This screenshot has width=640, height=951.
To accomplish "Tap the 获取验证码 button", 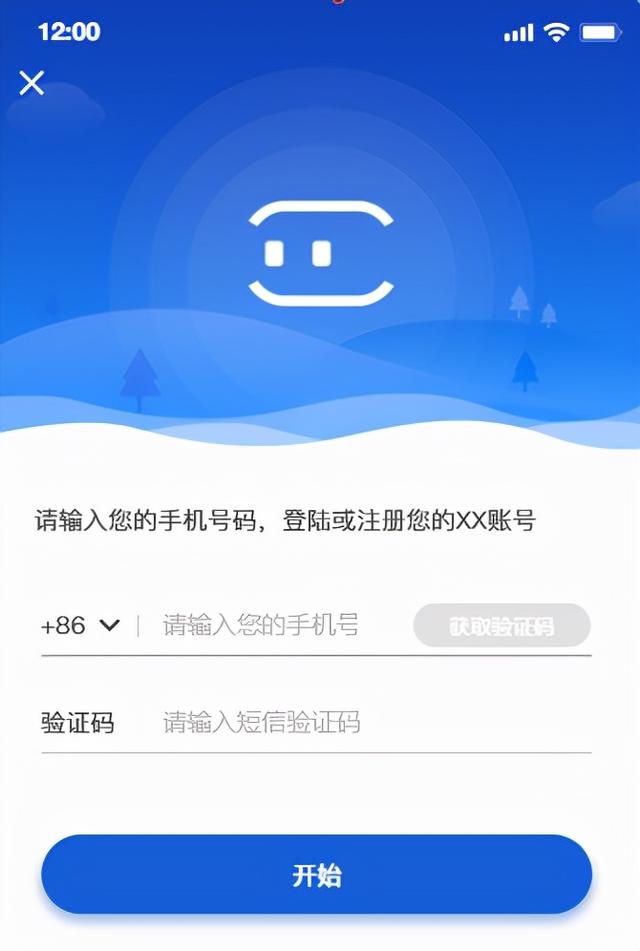I will coord(501,626).
